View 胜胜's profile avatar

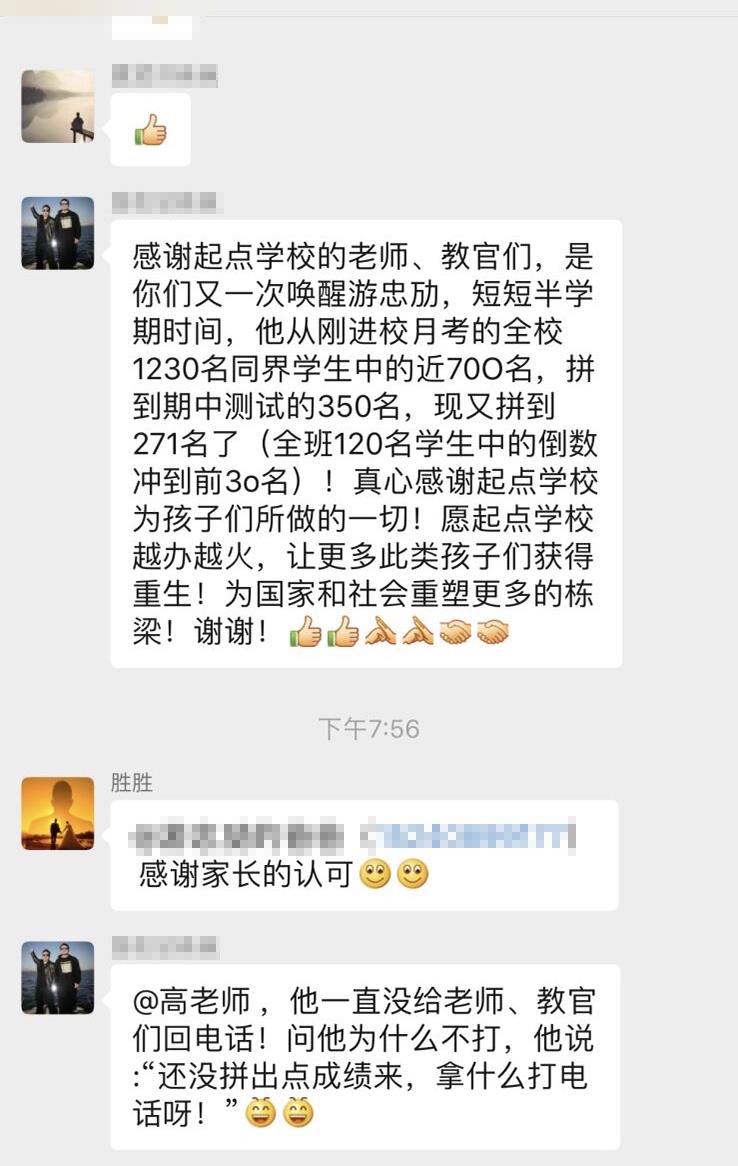pyautogui.click(x=58, y=813)
